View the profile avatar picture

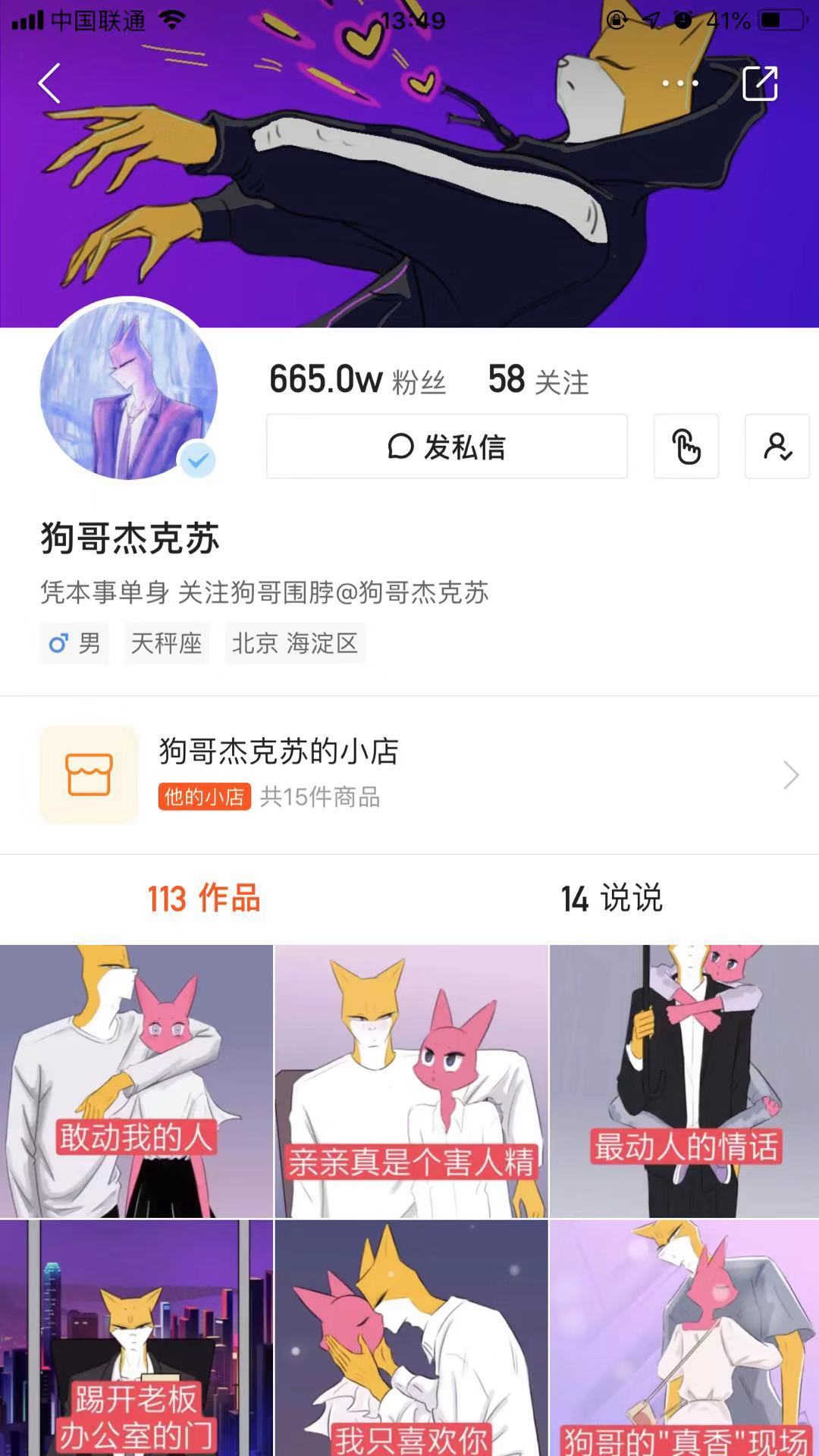[x=129, y=390]
